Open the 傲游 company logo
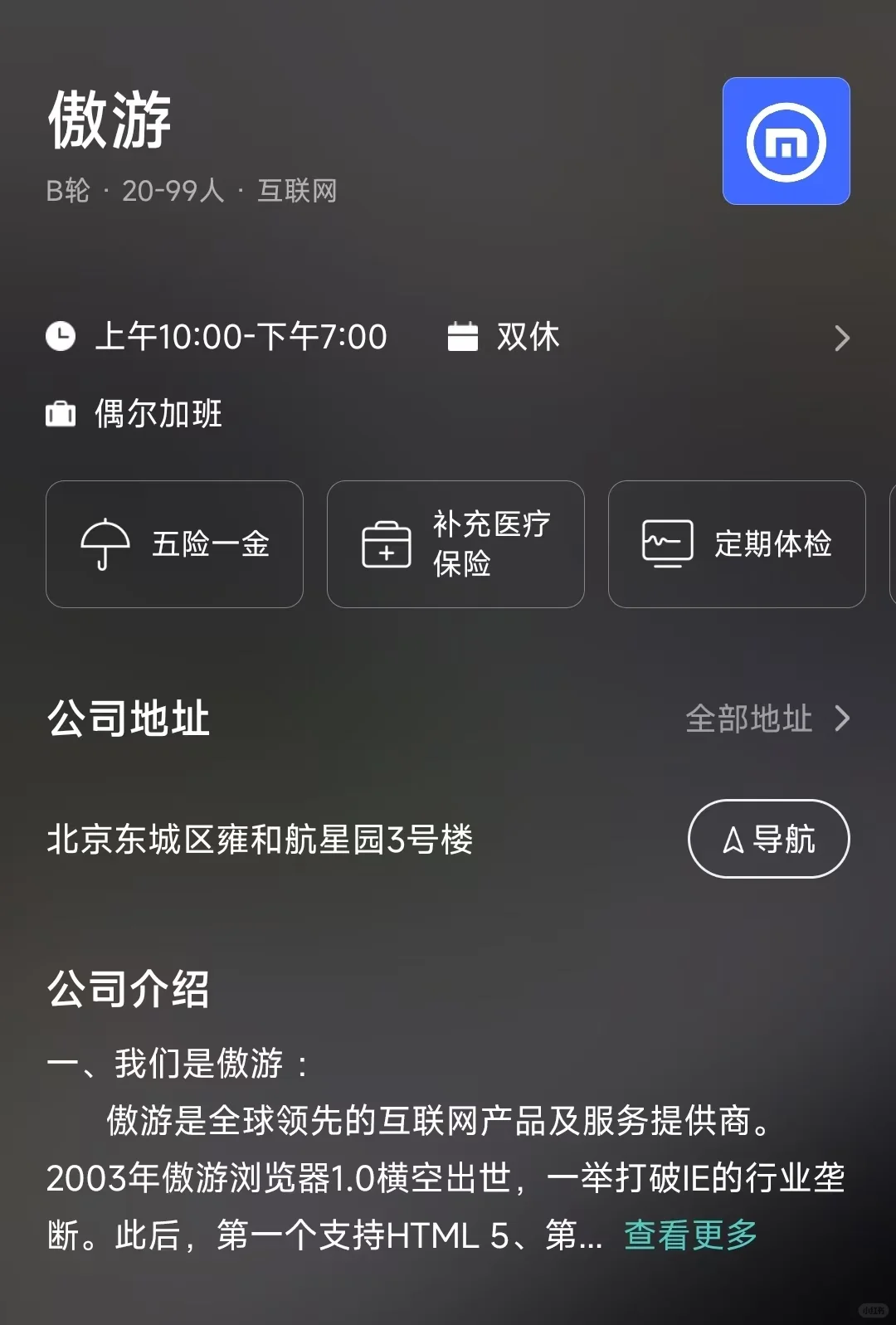Viewport: 896px width, 1325px height. (x=786, y=141)
